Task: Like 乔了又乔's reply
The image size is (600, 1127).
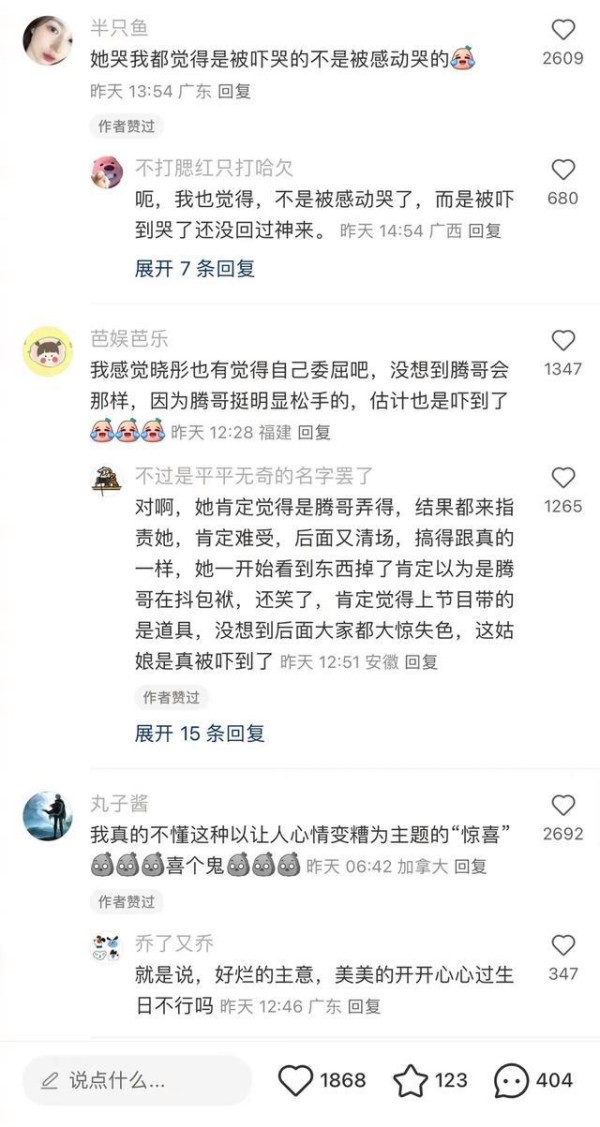Action: (563, 945)
